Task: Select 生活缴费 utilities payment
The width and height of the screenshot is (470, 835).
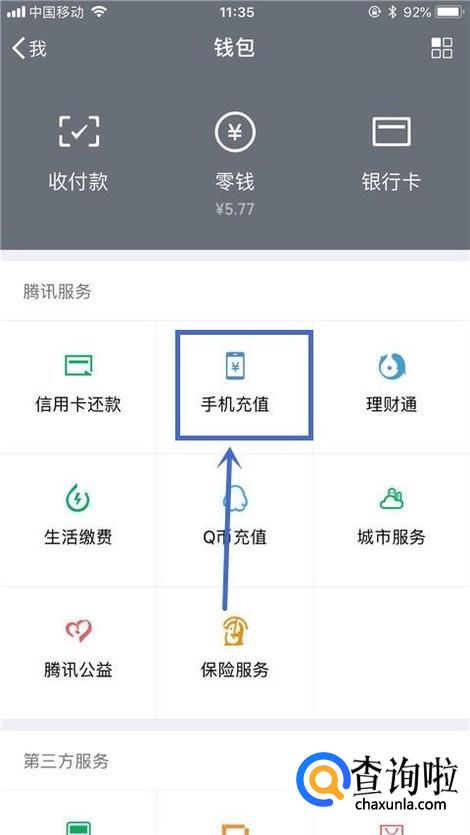Action: tap(78, 520)
